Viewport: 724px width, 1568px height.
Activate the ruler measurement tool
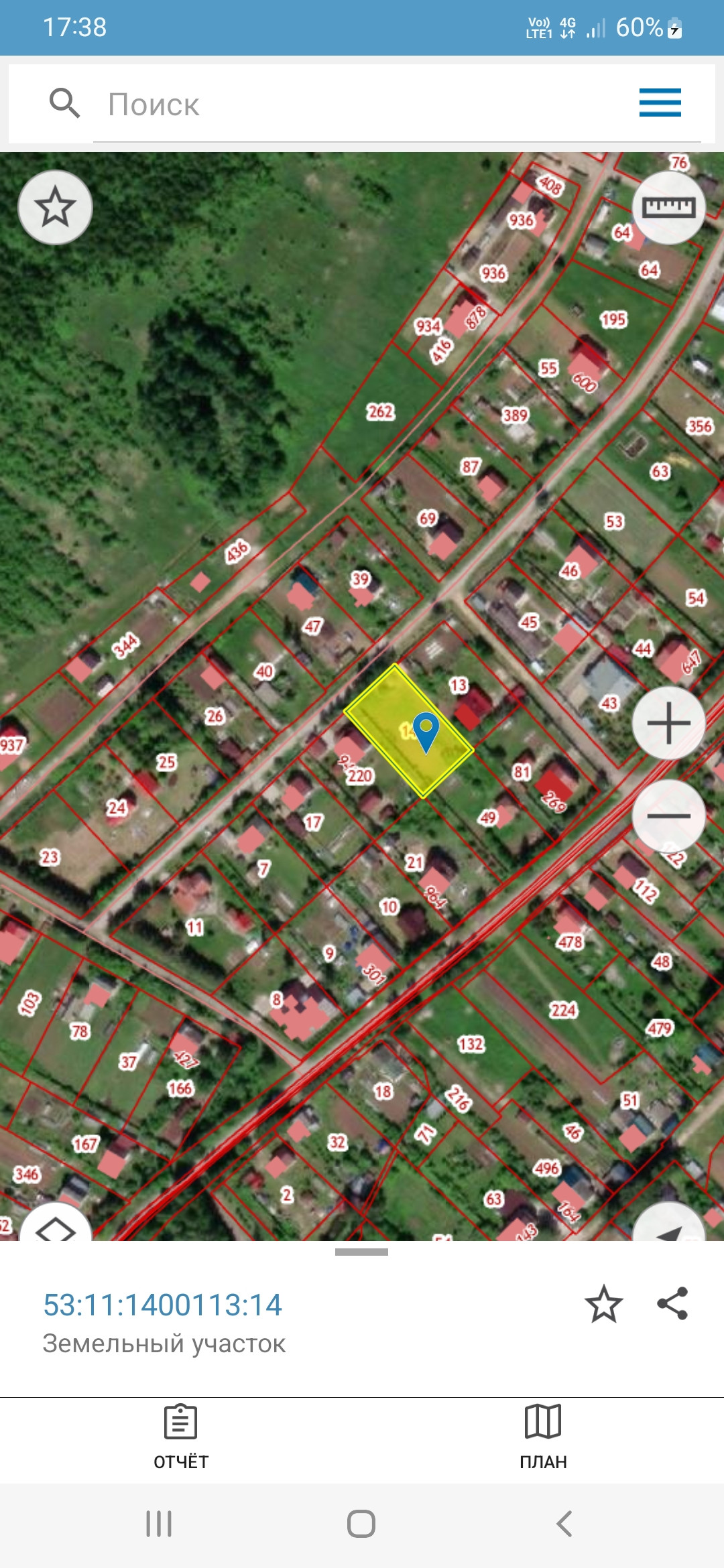(x=668, y=207)
